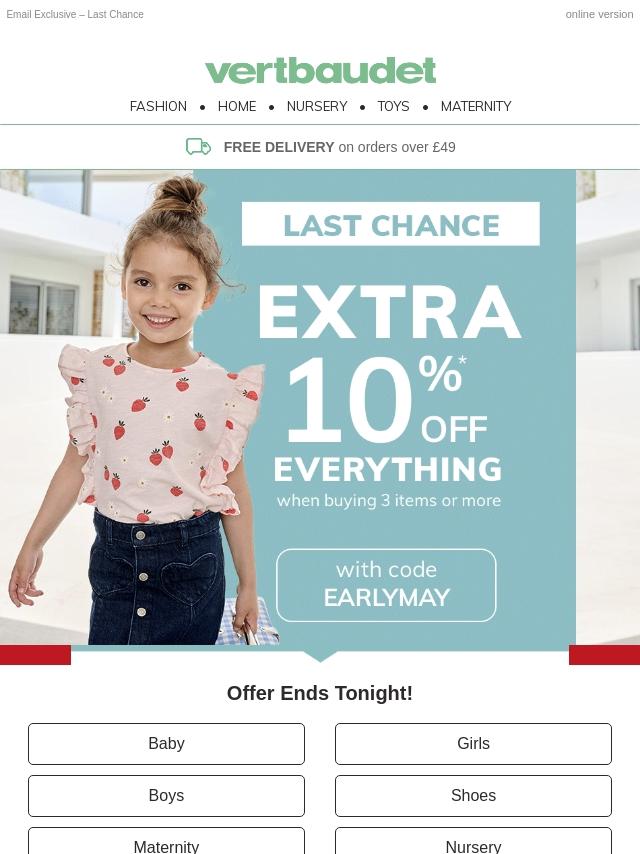Tap the Extra 10% off promo banner
Viewport: 640px width, 854px height.
[388, 410]
